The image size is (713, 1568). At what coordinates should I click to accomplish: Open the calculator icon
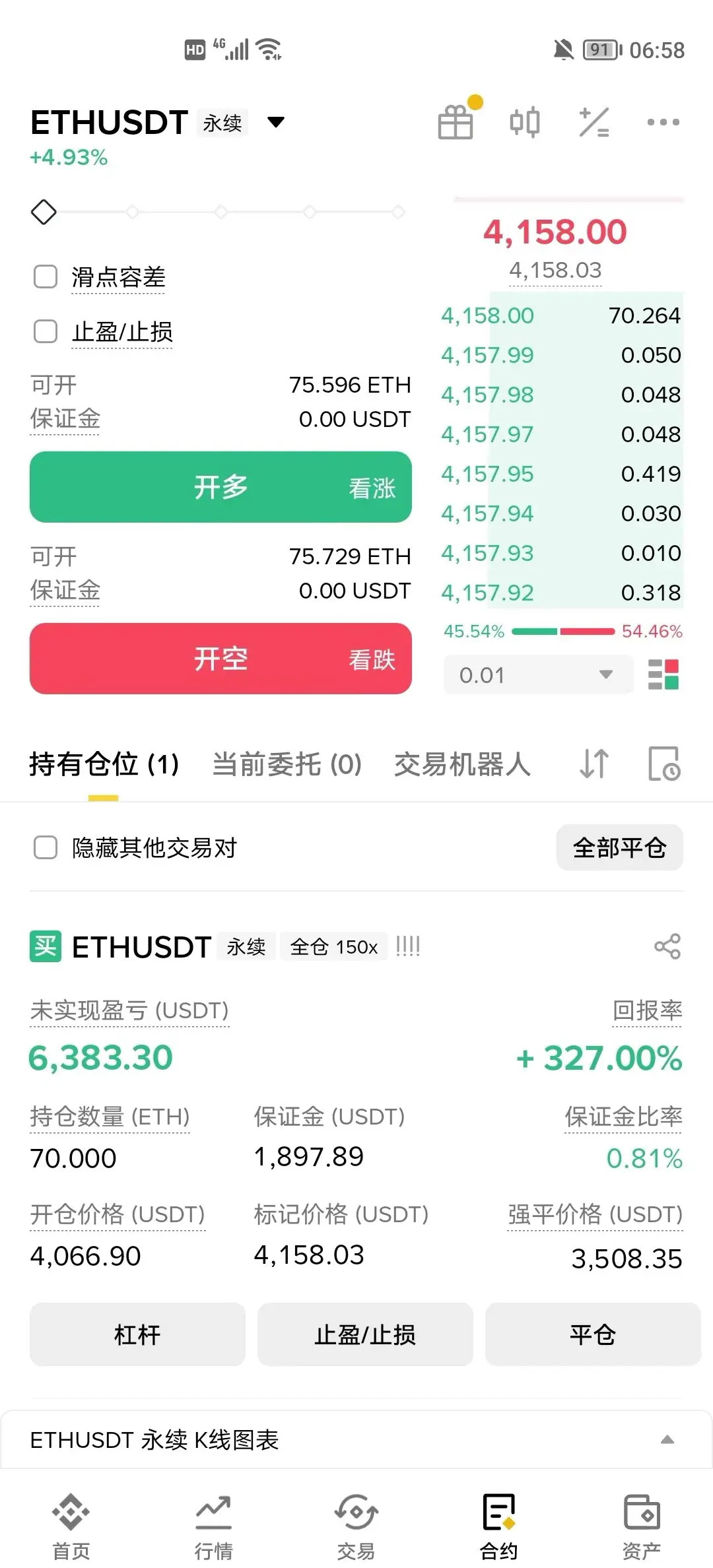click(594, 122)
